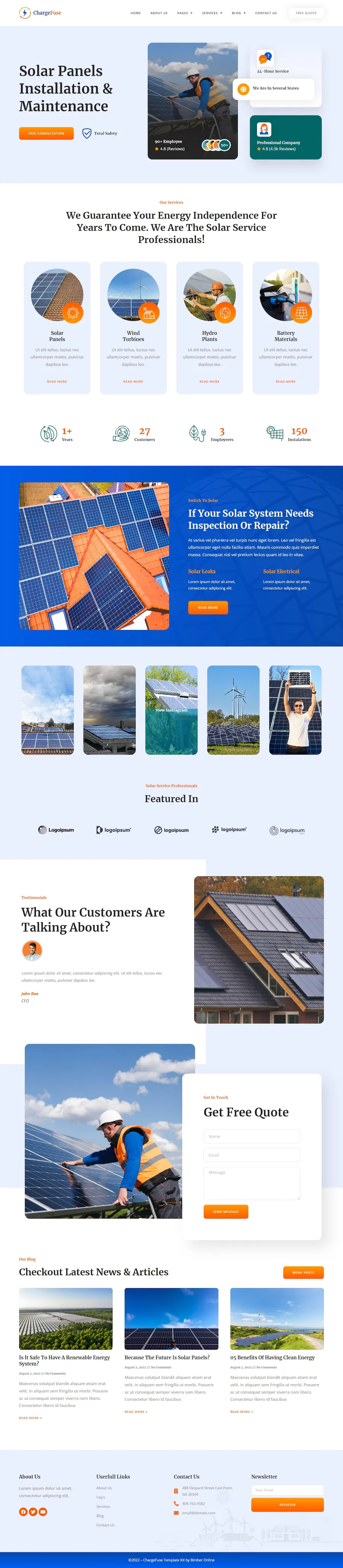Tap Read More in inspection section
This screenshot has height=1568, width=343.
pyautogui.click(x=208, y=608)
